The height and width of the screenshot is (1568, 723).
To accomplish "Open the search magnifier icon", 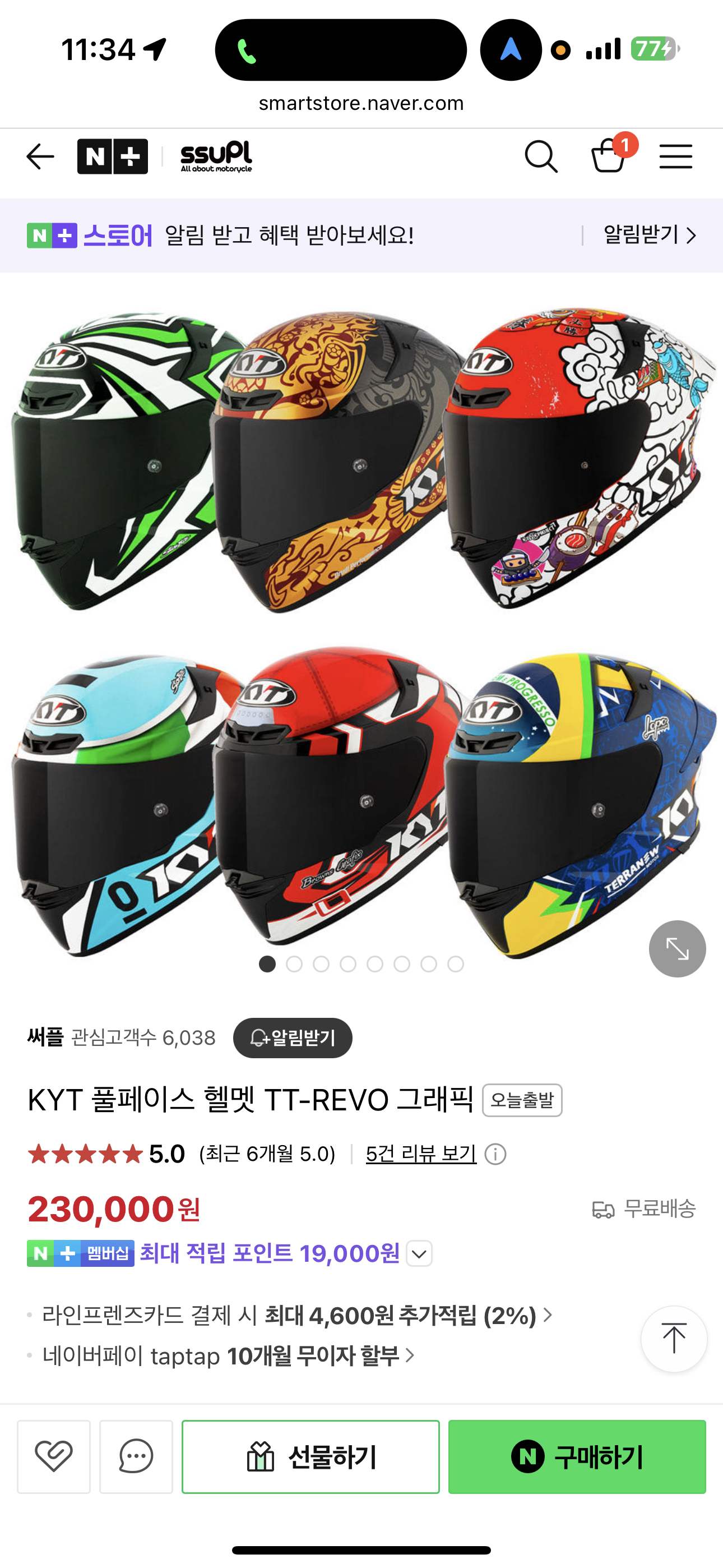I will point(540,157).
